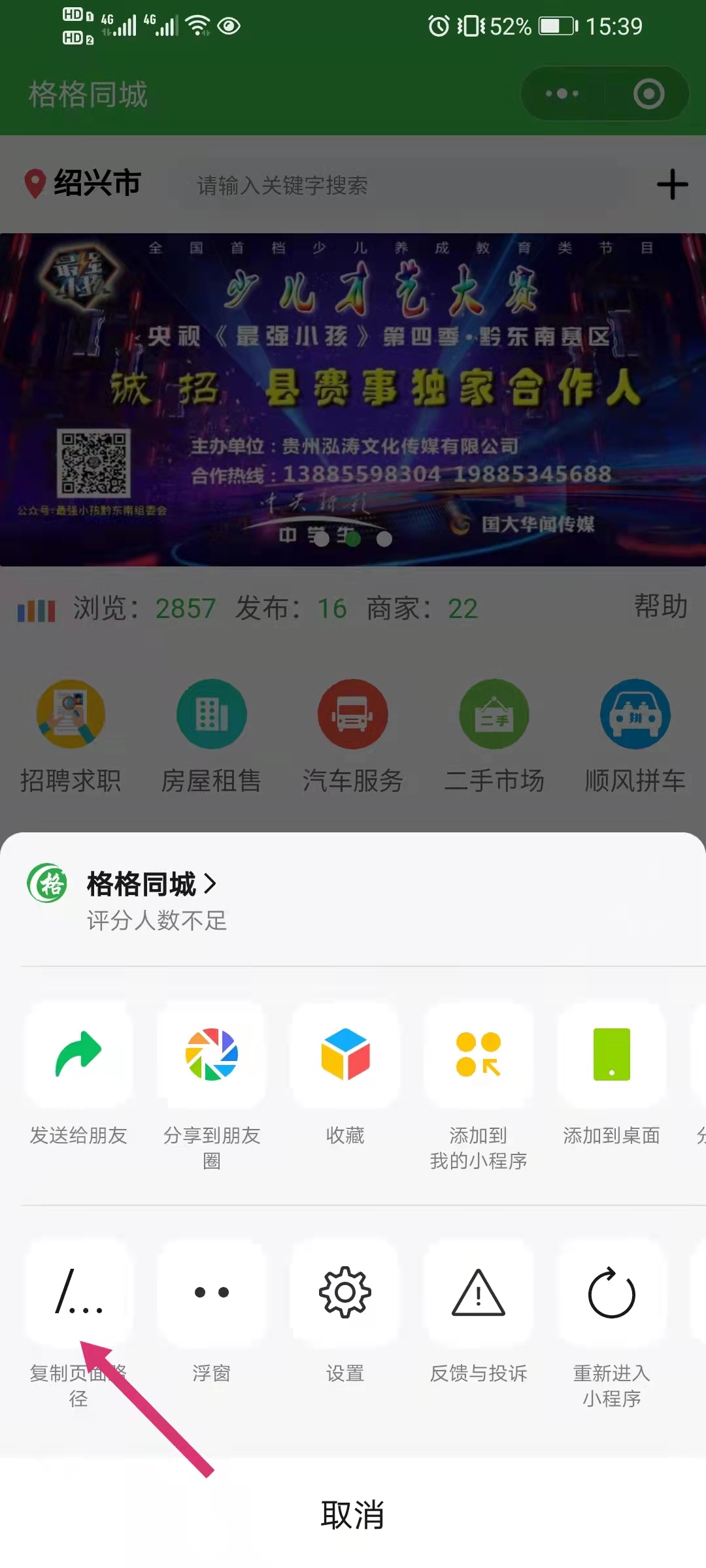Open the 格格同城 mini program details

[x=150, y=885]
